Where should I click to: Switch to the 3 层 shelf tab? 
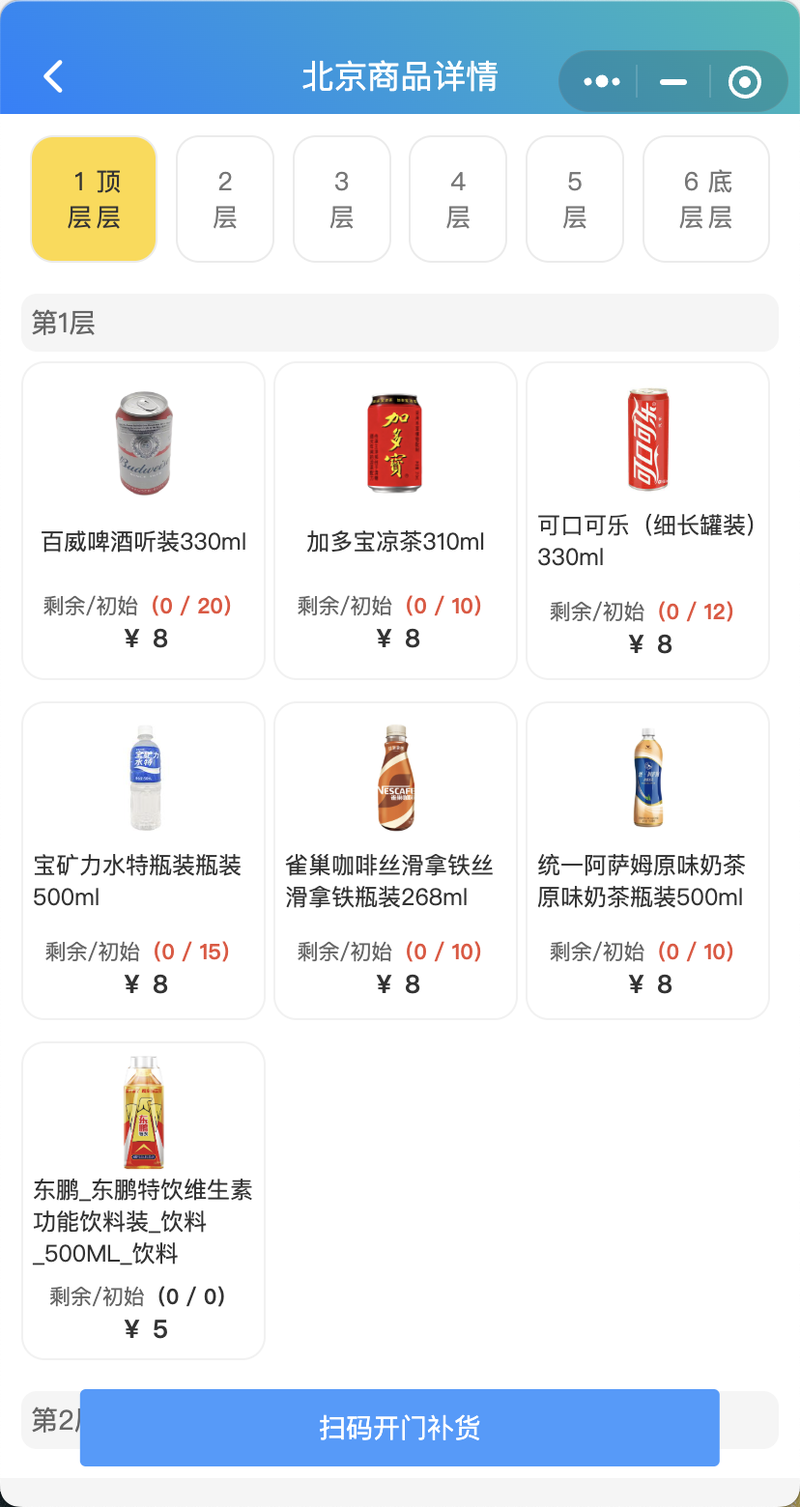[x=342, y=199]
